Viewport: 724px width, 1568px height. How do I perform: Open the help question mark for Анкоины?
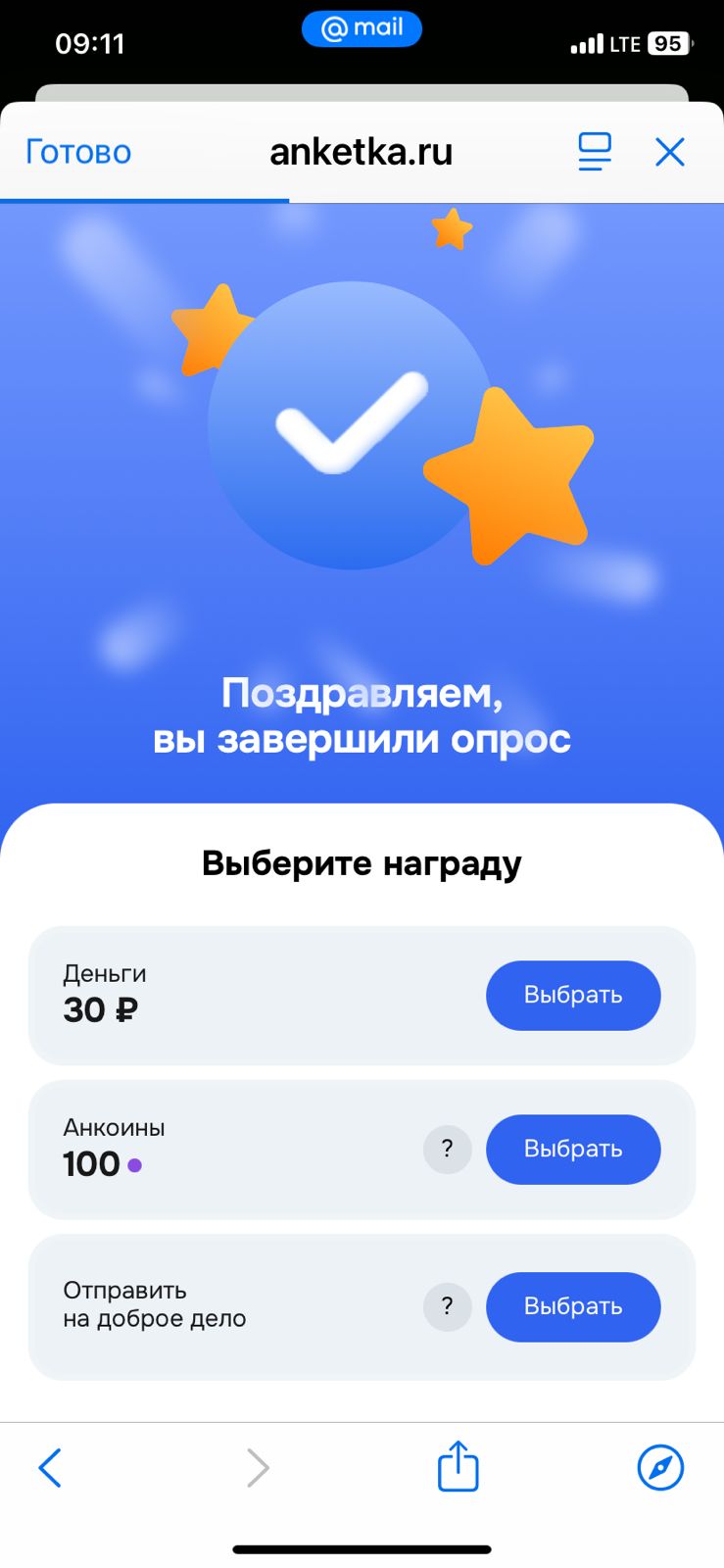point(447,1150)
